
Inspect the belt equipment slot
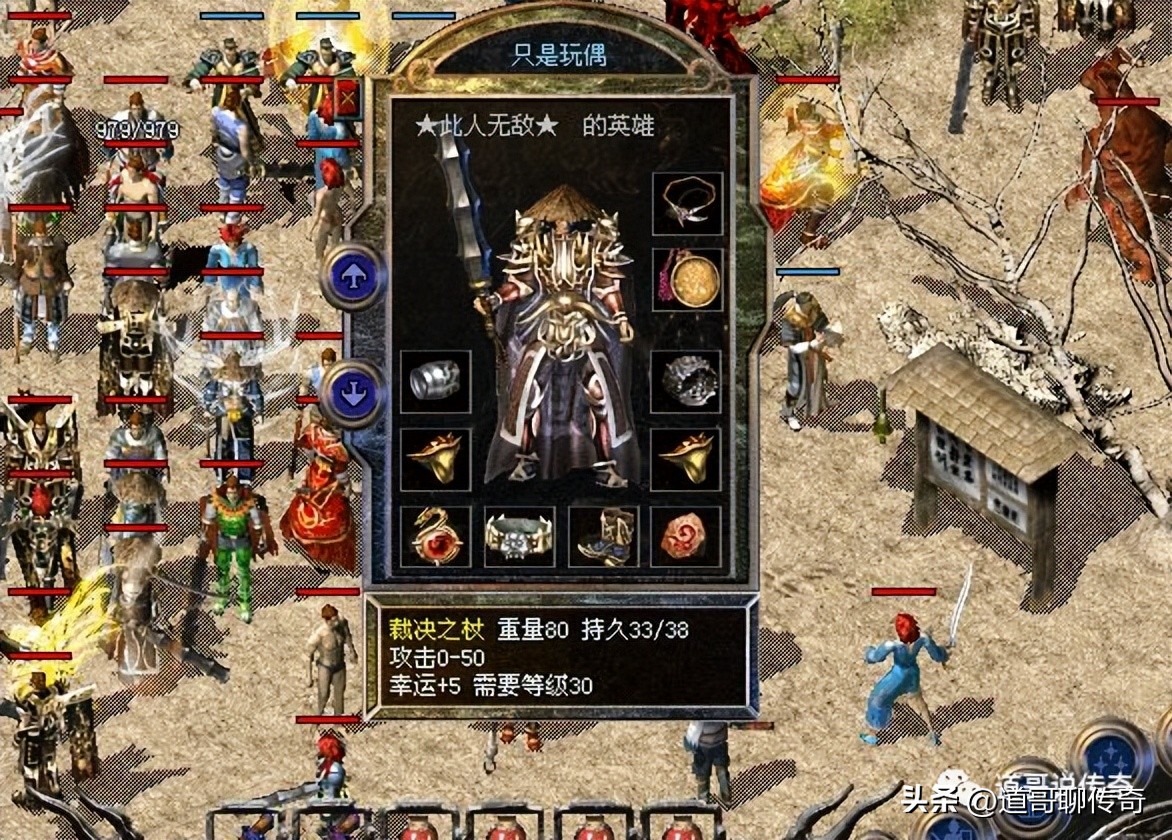tap(519, 536)
